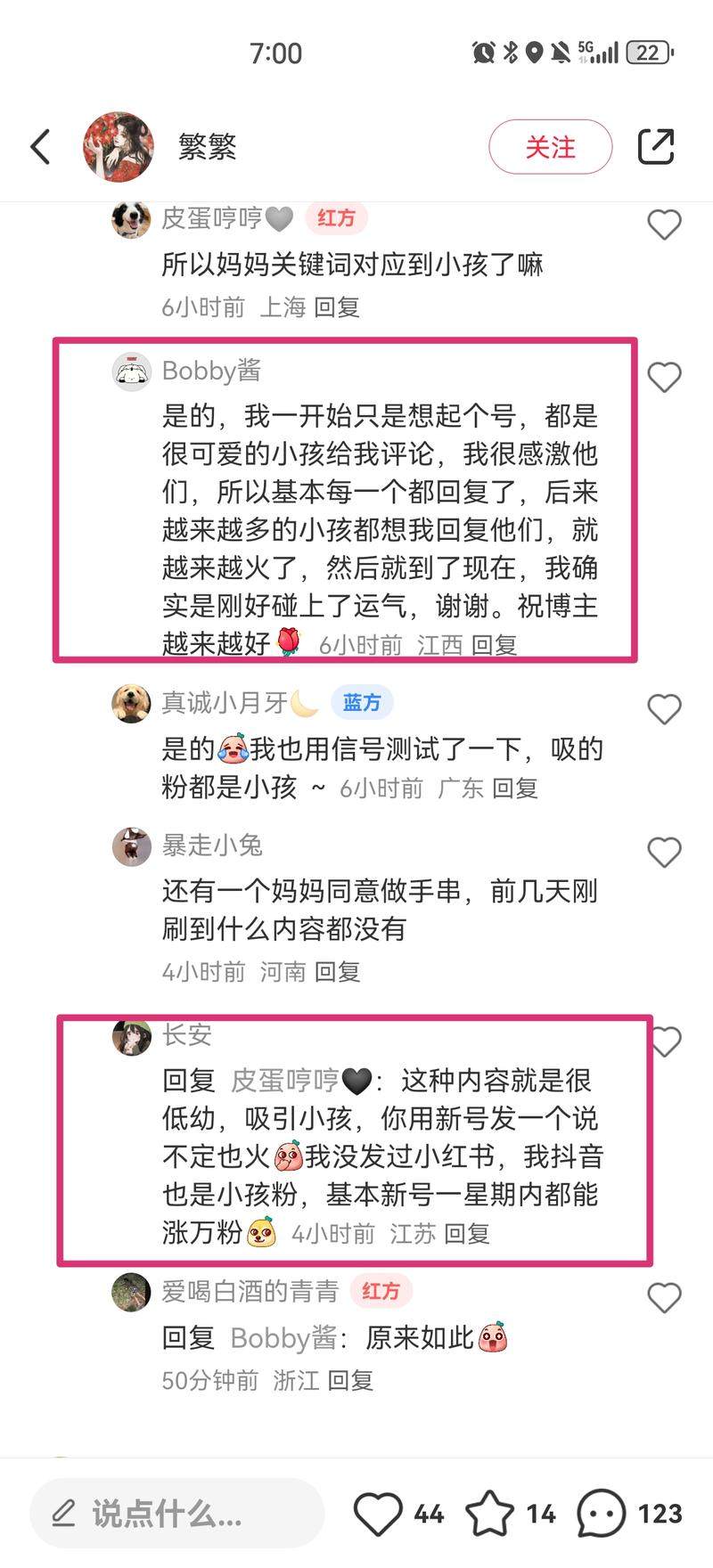Reply to 真诚小月牙's comment
The width and height of the screenshot is (713, 1568).
tap(514, 788)
